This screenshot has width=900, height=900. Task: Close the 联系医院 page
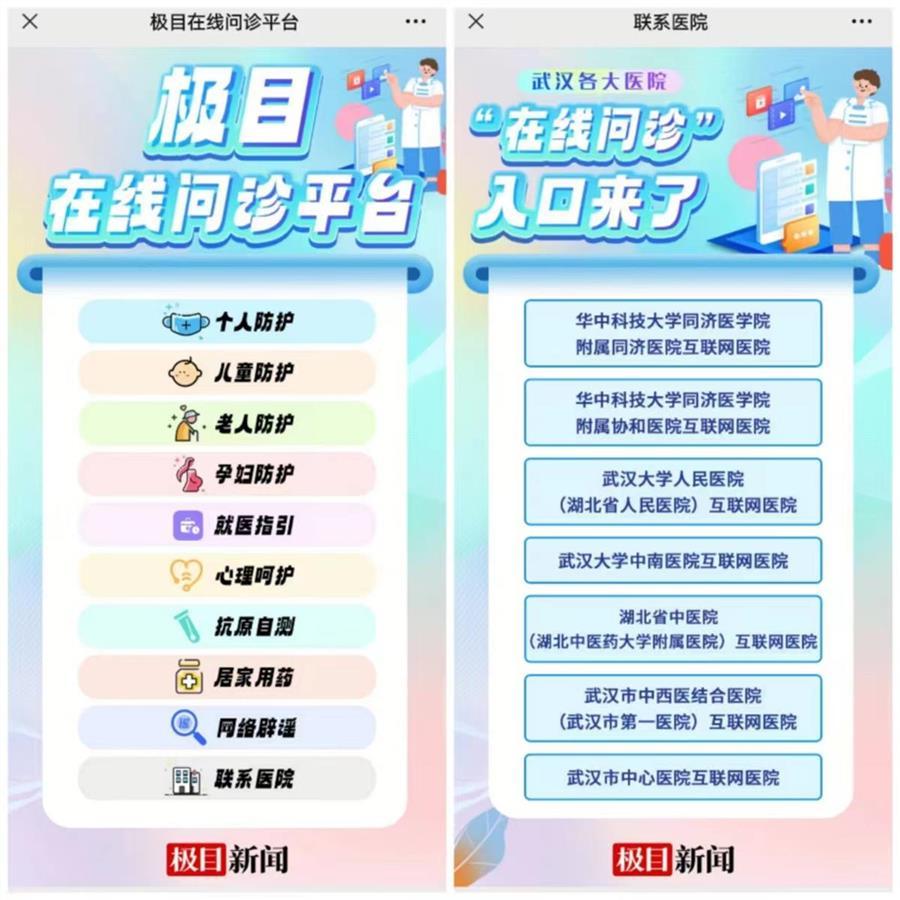pyautogui.click(x=476, y=21)
